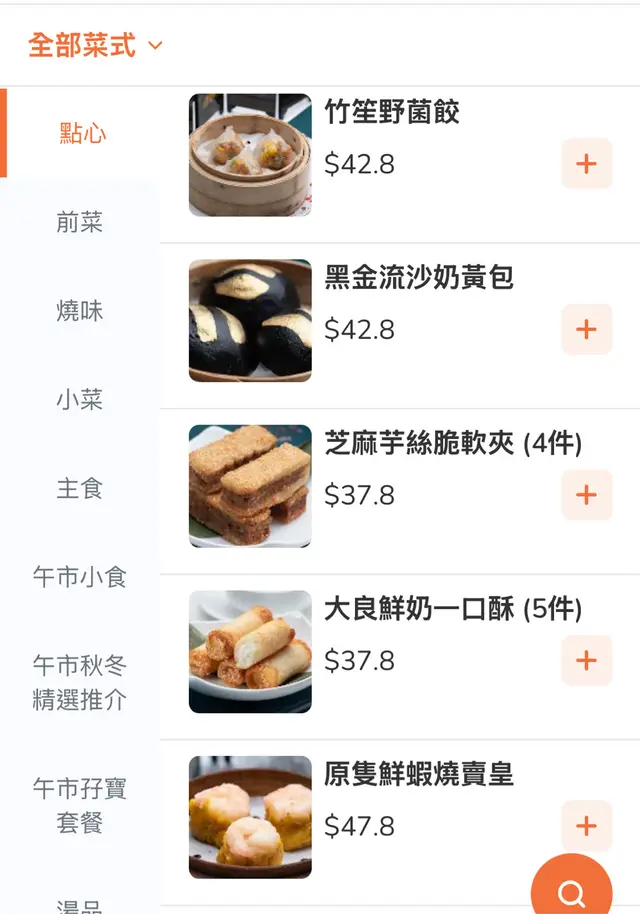View the 竹笙野菌餃 dish photo
This screenshot has height=914, width=640.
pos(250,155)
